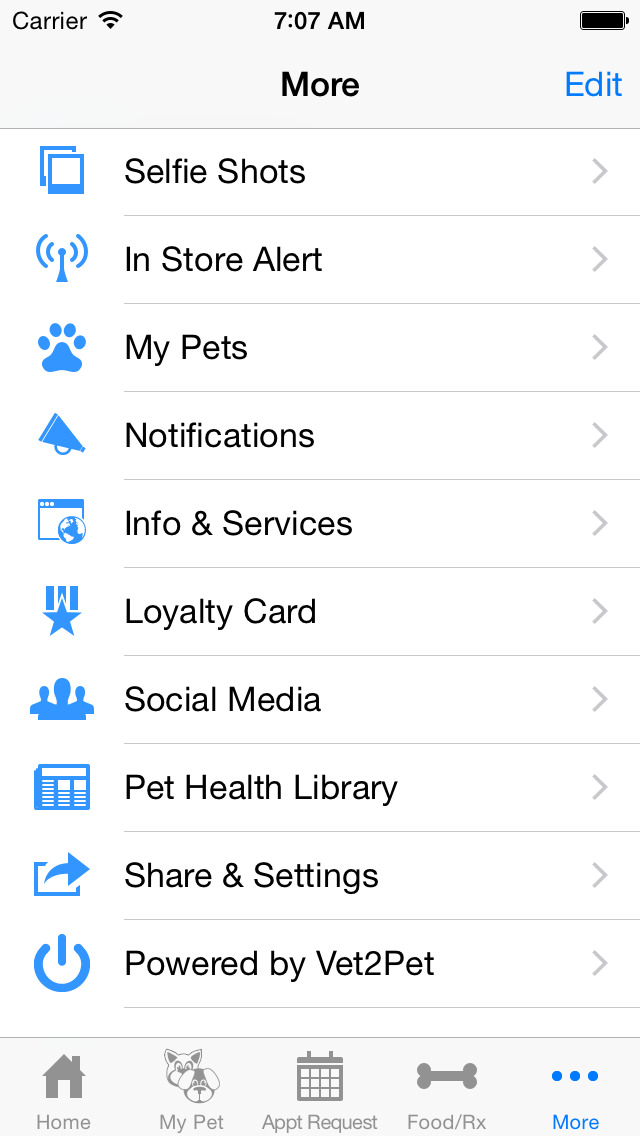Go to My Pets

coord(320,348)
